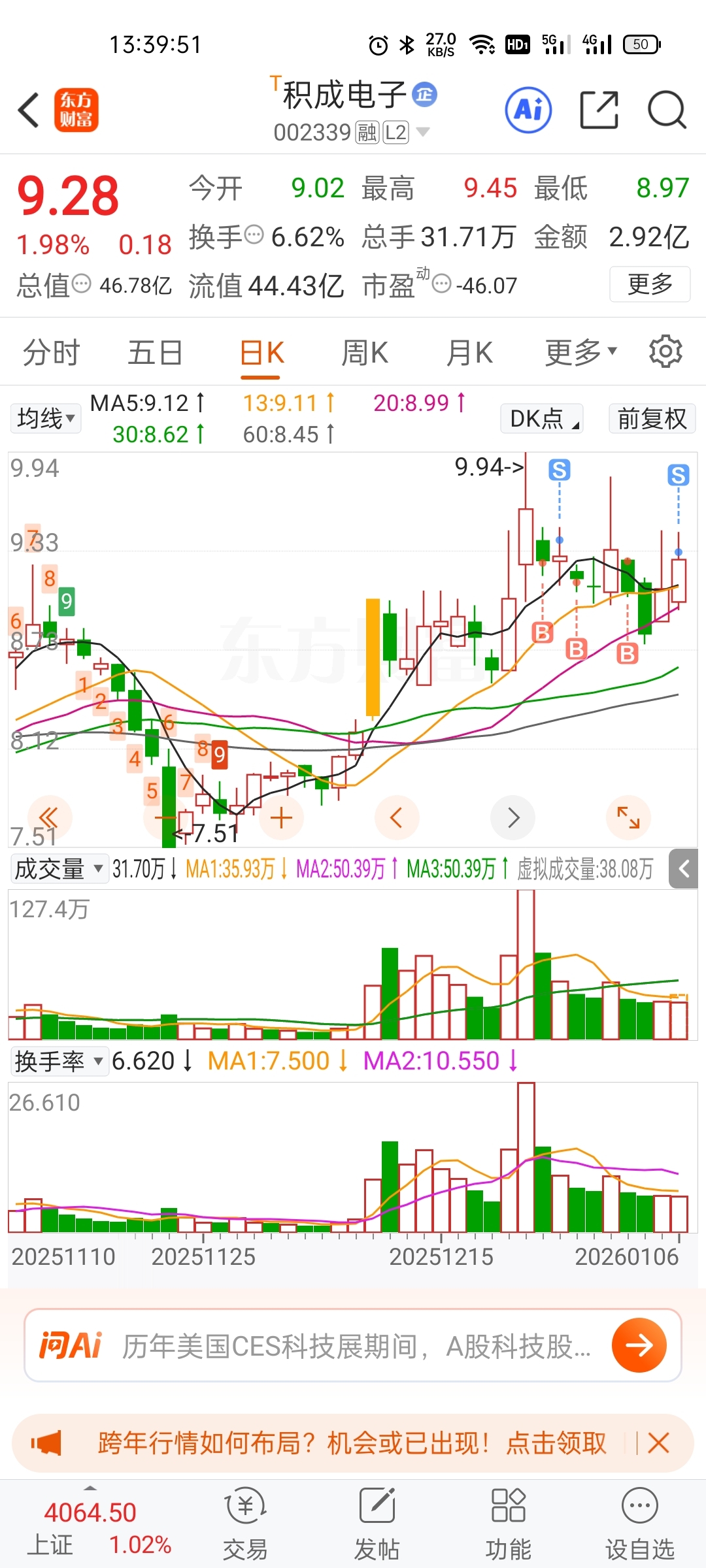
Task: Dismiss the 跨年行情 promotion banner
Action: 658,1443
